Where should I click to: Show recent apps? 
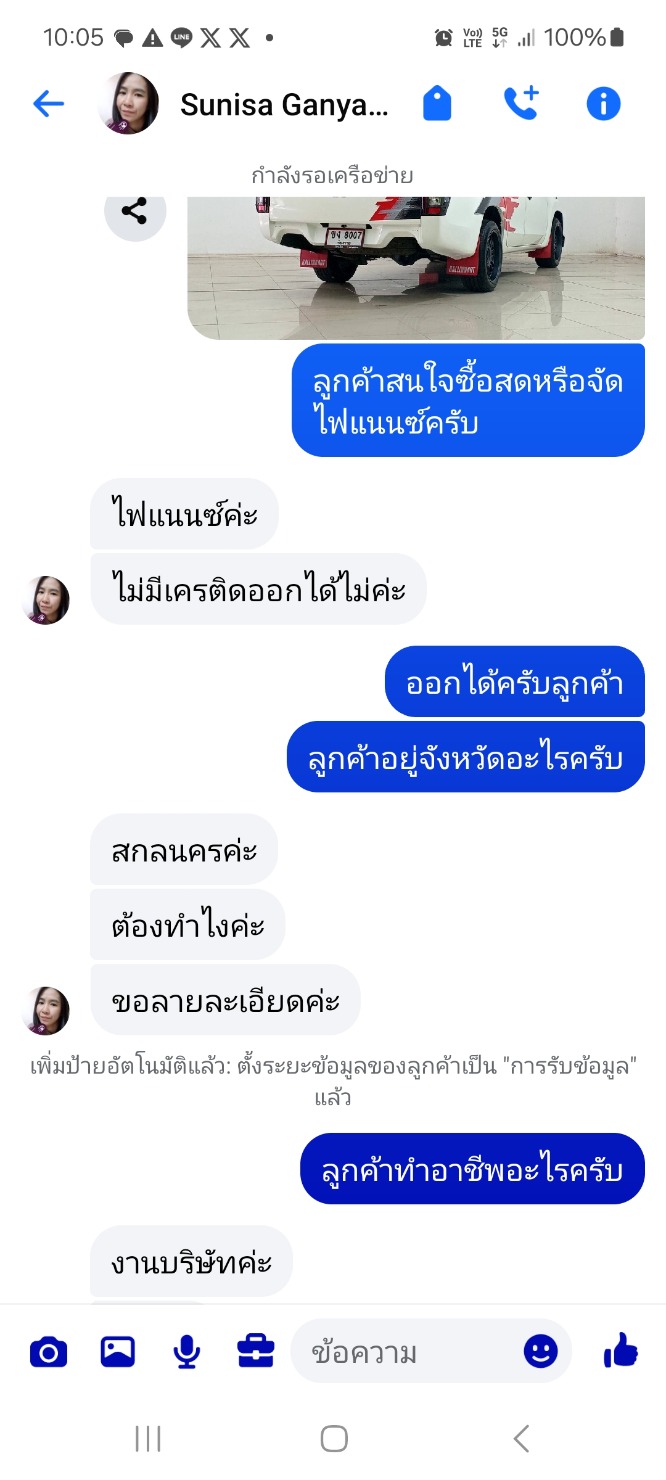pos(148,1439)
